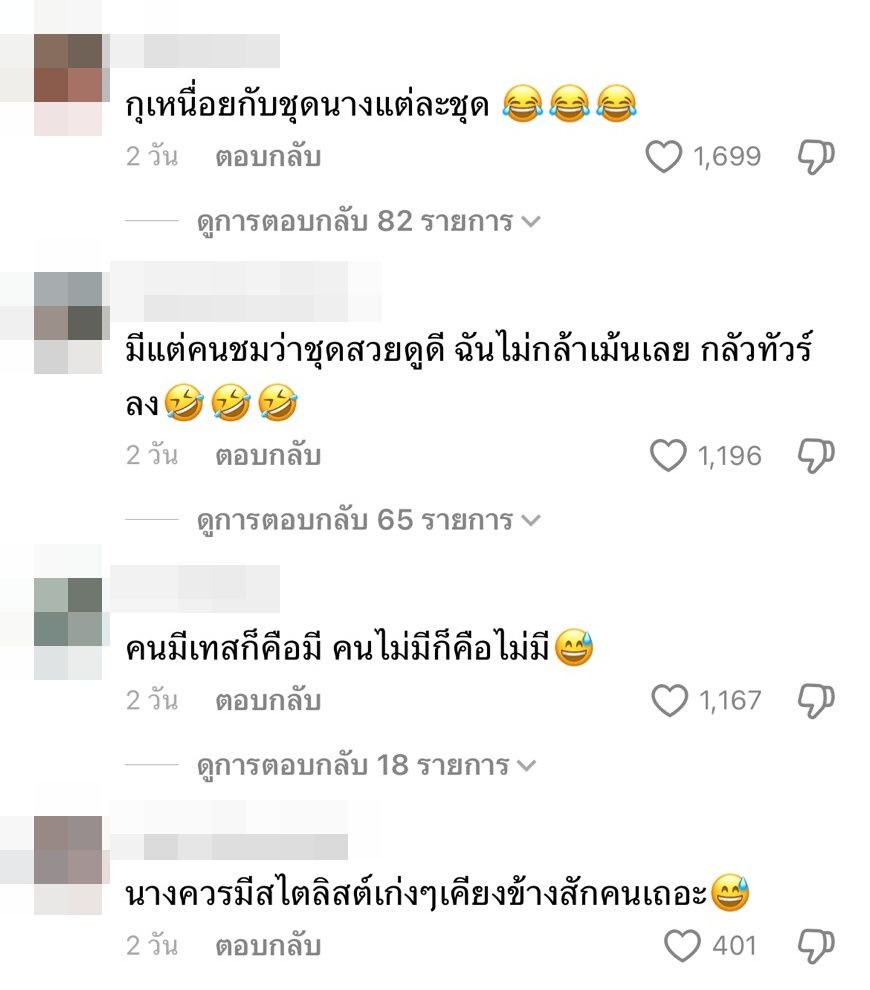The width and height of the screenshot is (870, 990).
Task: Reply to the comment with 401 likes
Action: [x=268, y=945]
